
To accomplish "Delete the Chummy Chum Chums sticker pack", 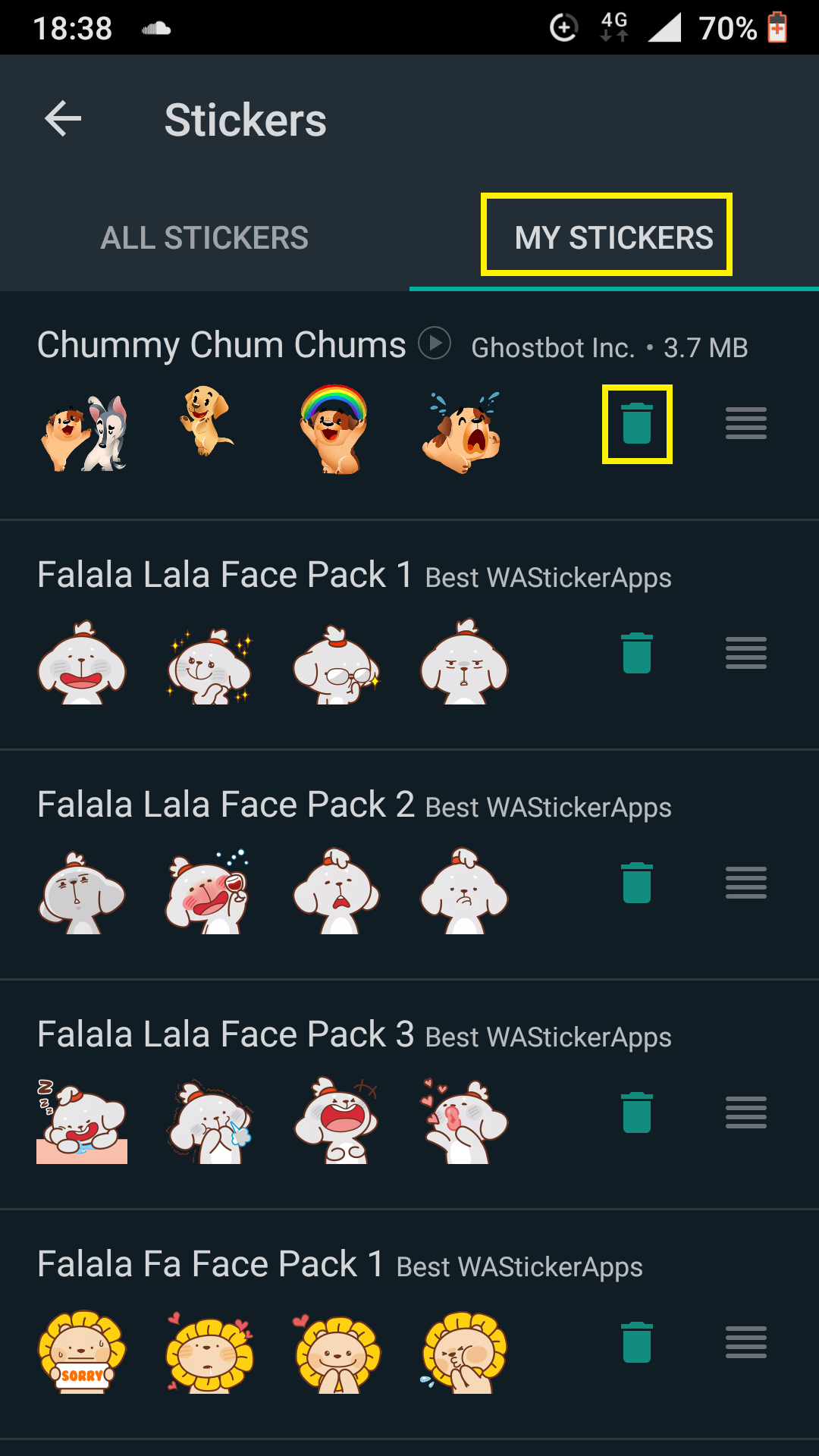I will click(x=637, y=423).
